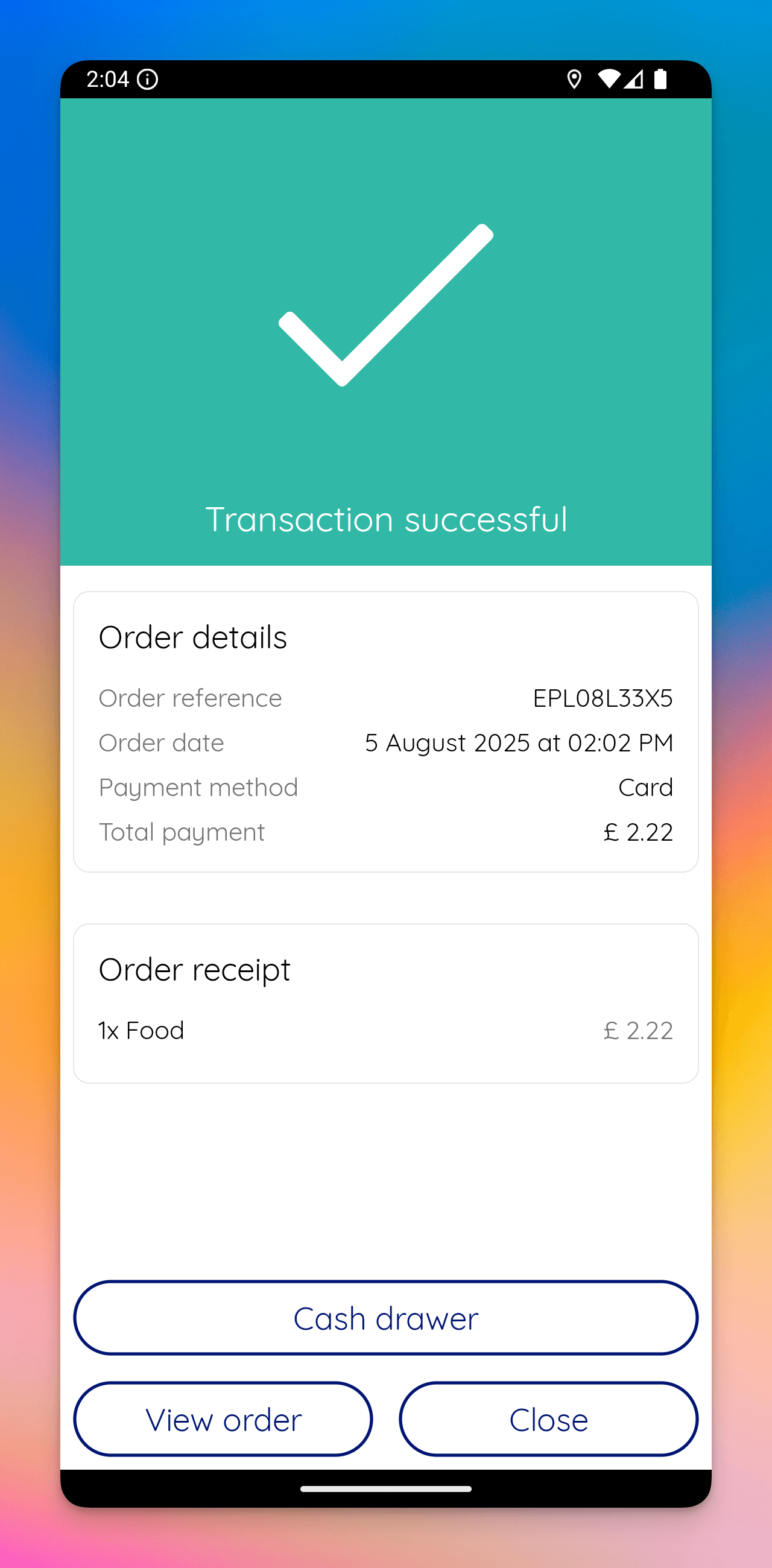Viewport: 772px width, 1568px height.
Task: Close the transaction successful screen
Action: click(548, 1419)
